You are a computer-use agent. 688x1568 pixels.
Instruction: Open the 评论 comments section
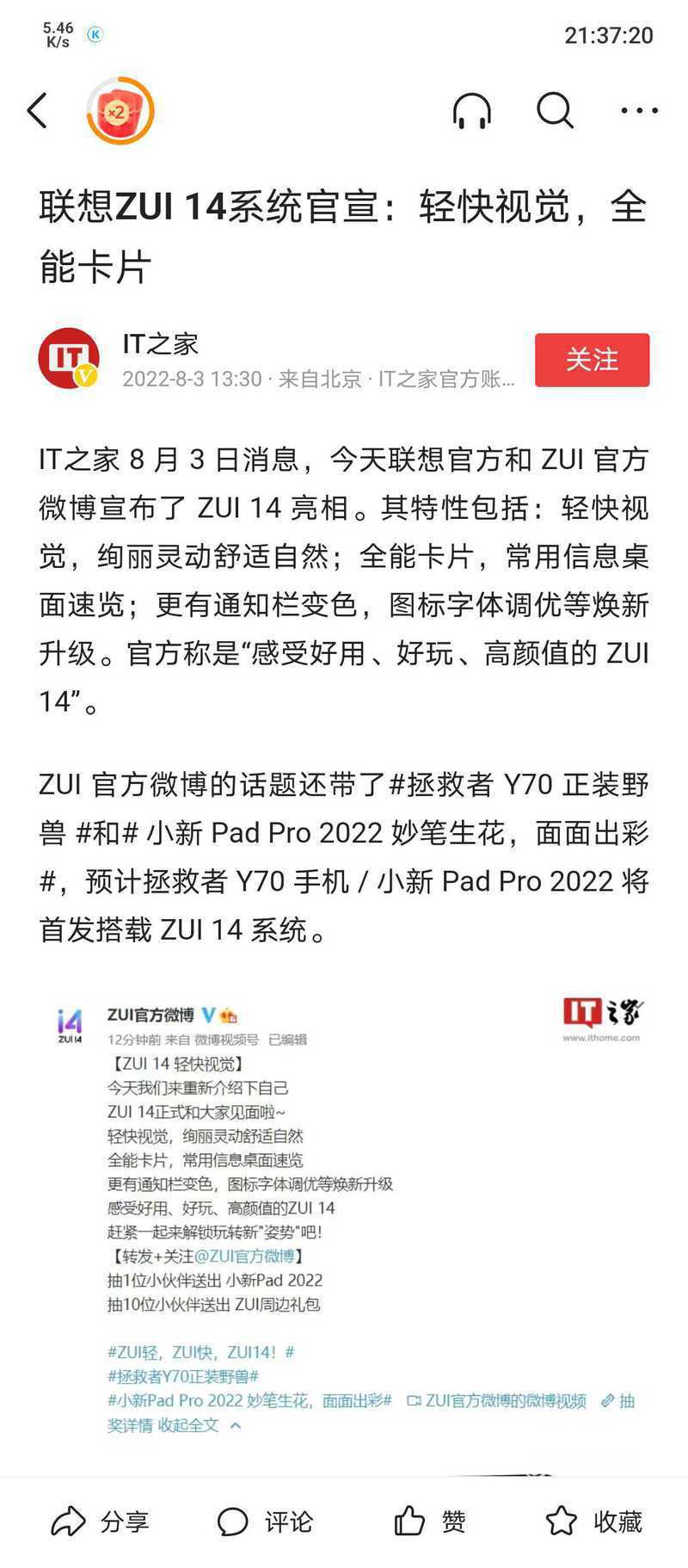point(265,1522)
